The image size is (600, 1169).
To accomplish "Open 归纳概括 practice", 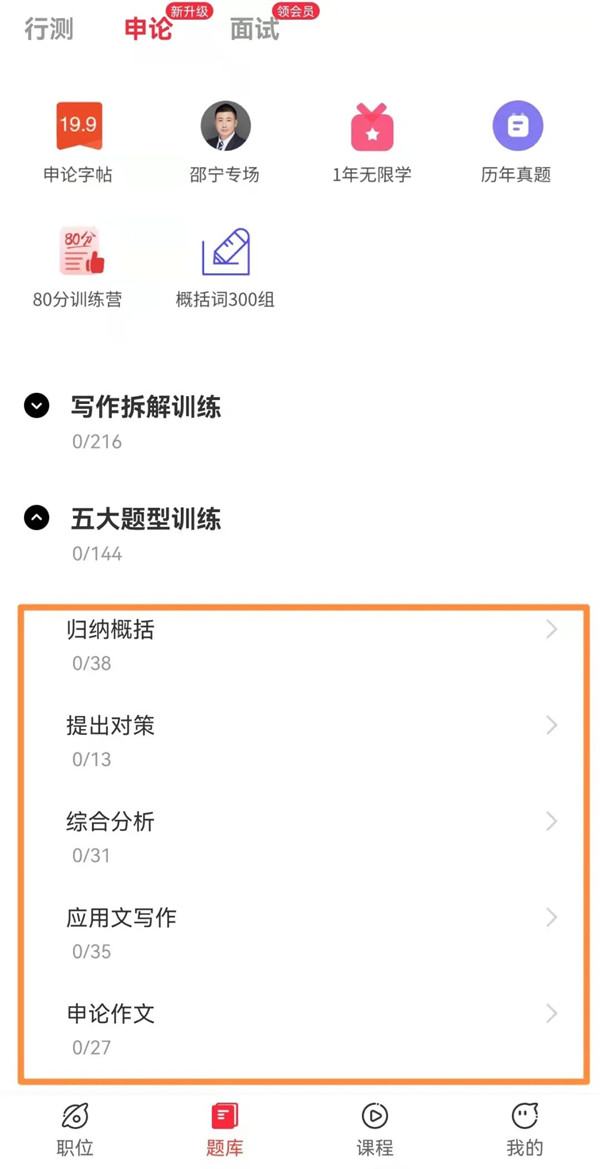I will click(x=303, y=645).
